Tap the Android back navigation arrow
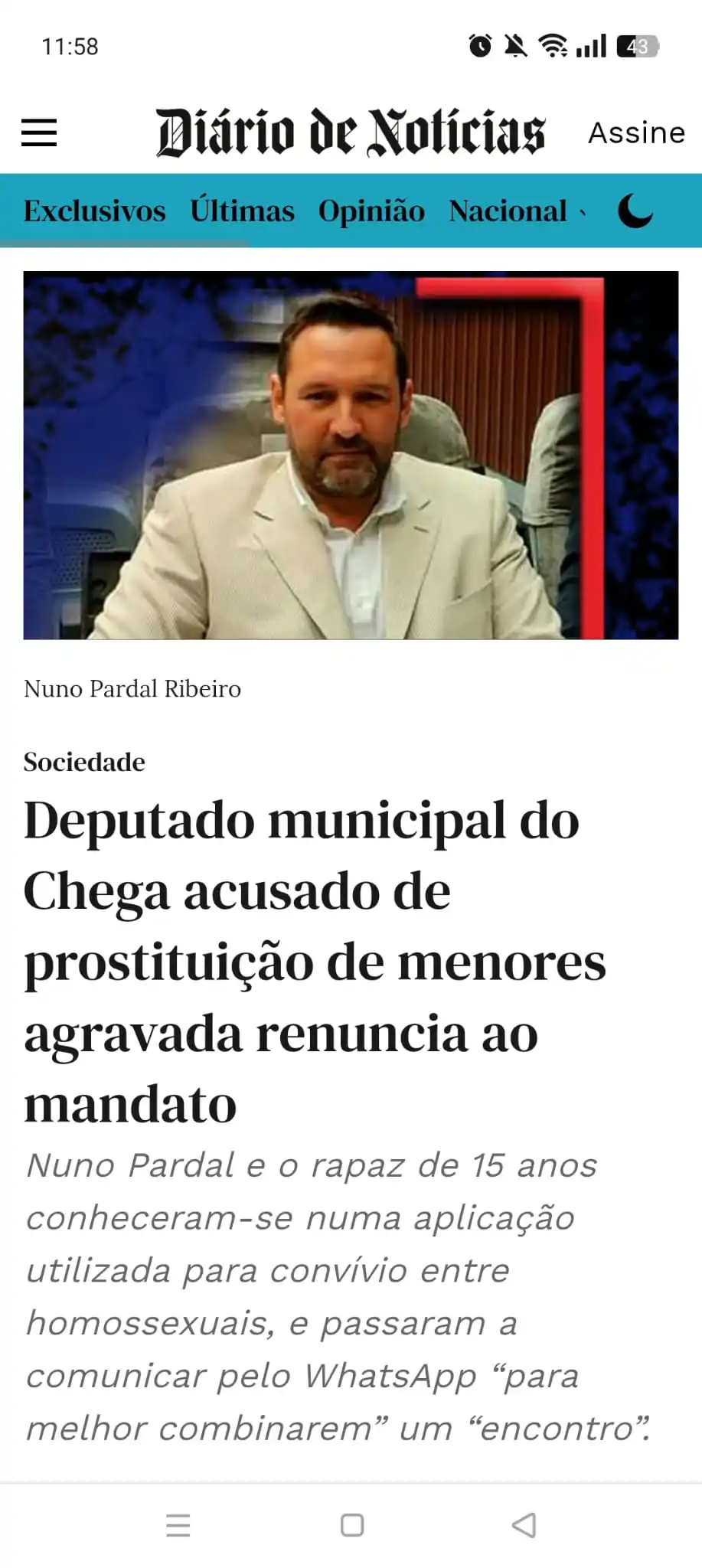Viewport: 702px width, 1568px height. (524, 1526)
